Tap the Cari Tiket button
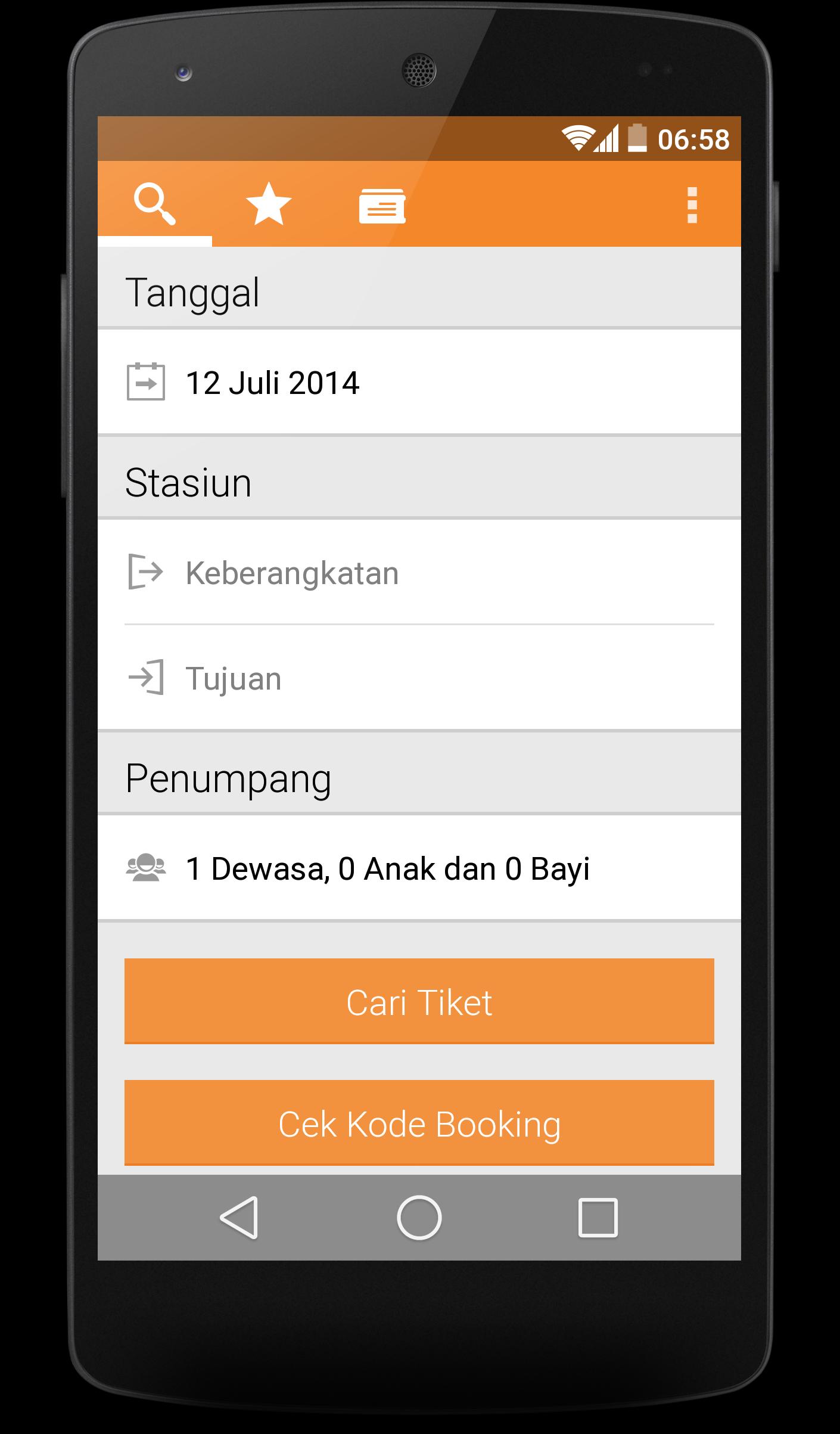840x1434 pixels. point(419,1002)
